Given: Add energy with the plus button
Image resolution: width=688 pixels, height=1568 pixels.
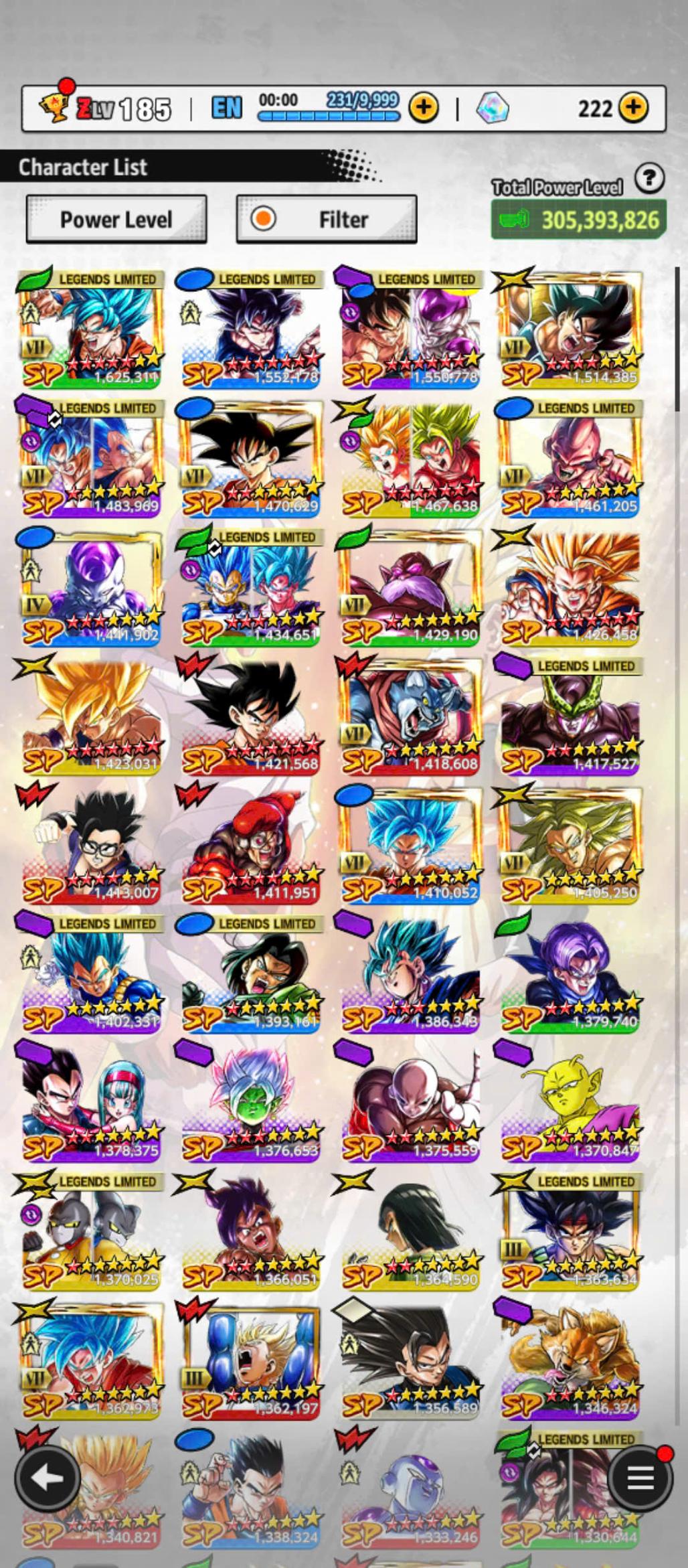Looking at the screenshot, I should coord(424,108).
